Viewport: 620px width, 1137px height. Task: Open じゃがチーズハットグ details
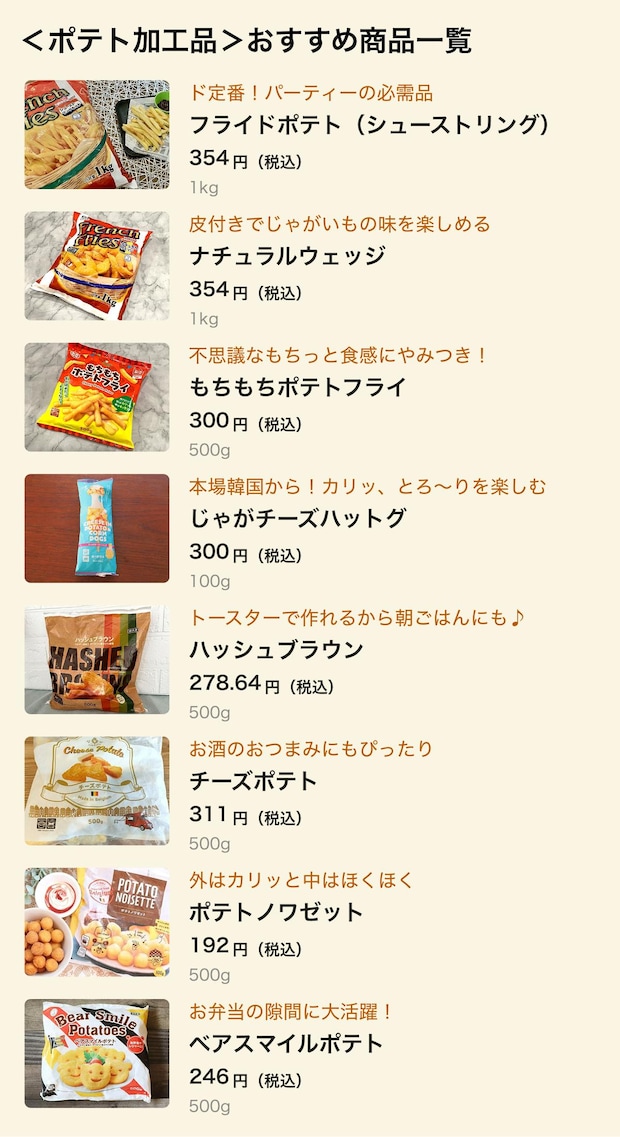point(297,518)
